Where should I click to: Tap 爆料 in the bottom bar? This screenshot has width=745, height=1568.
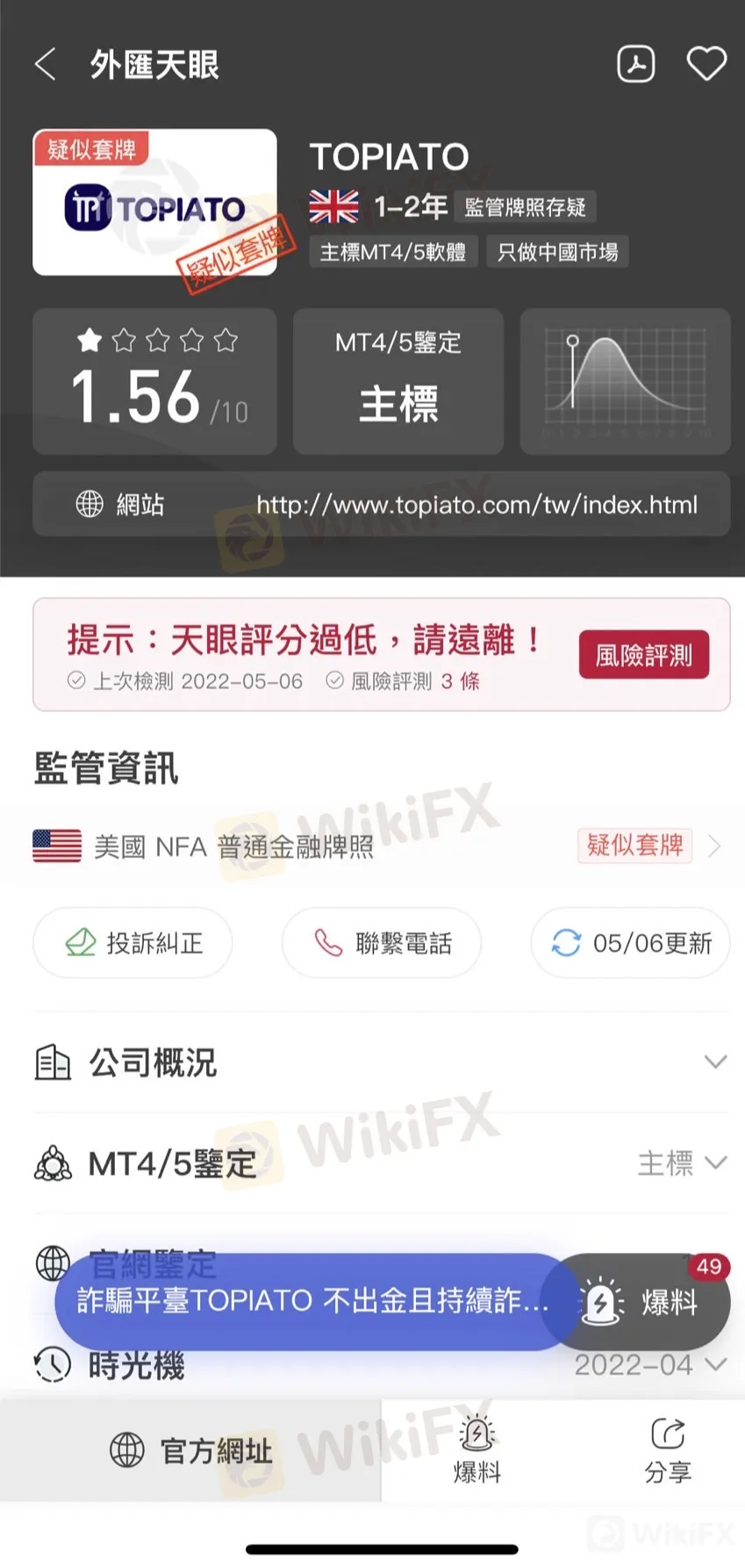click(x=476, y=1450)
